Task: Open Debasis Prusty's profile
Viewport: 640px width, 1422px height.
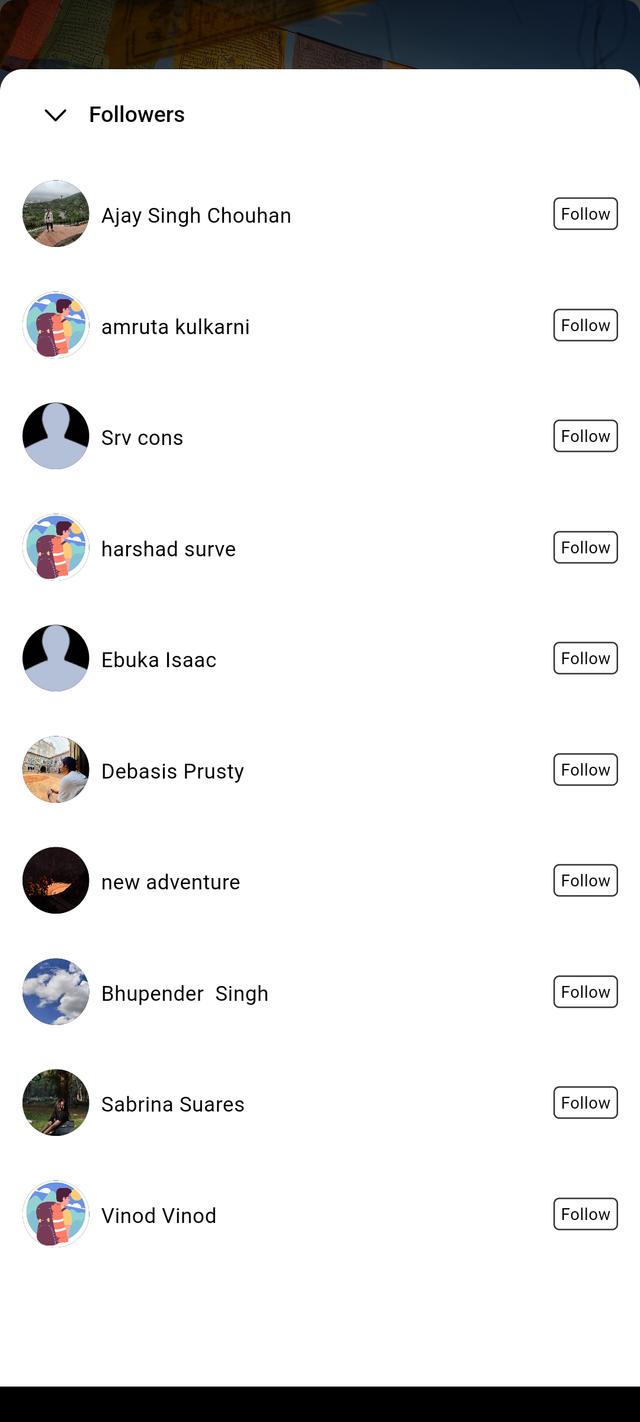Action: (x=172, y=771)
